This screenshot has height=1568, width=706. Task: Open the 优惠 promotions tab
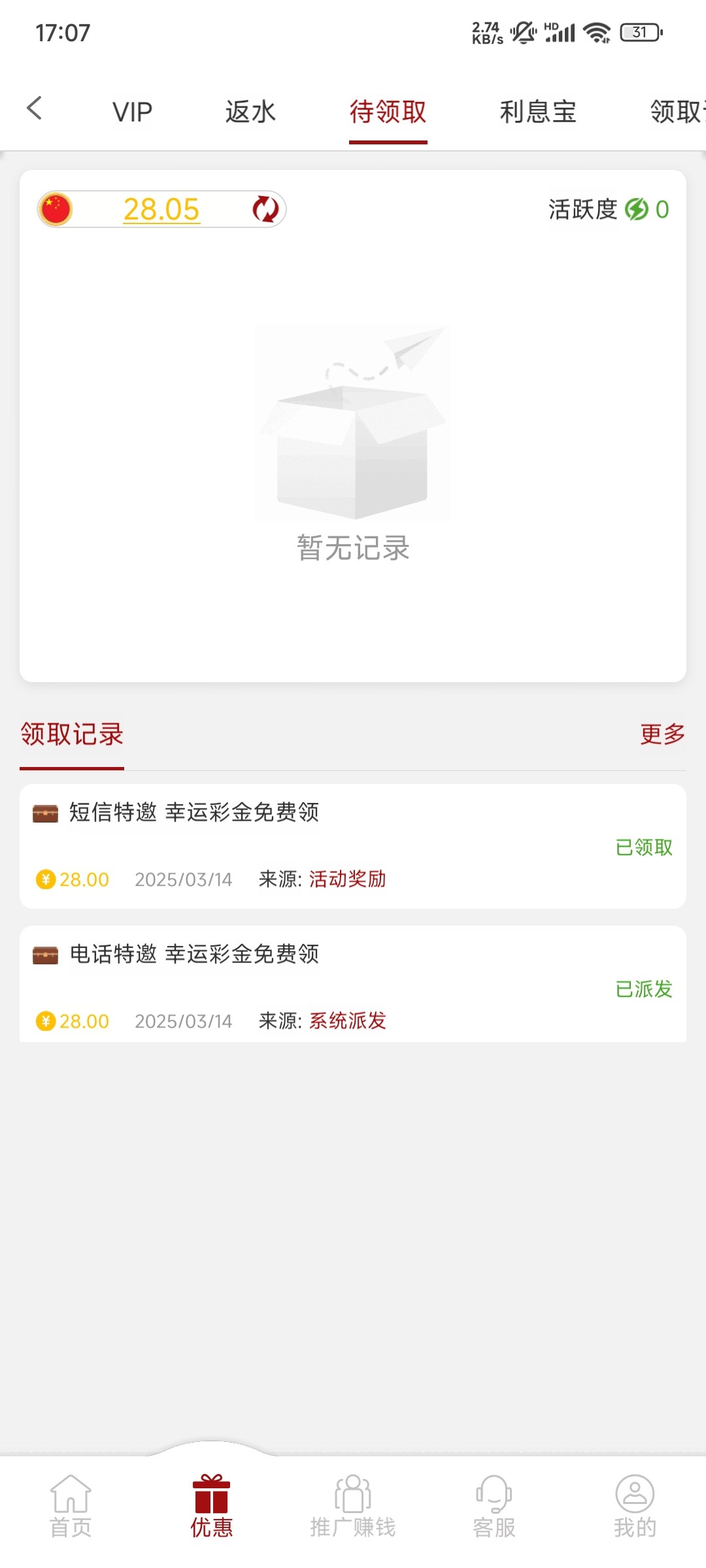[212, 1505]
